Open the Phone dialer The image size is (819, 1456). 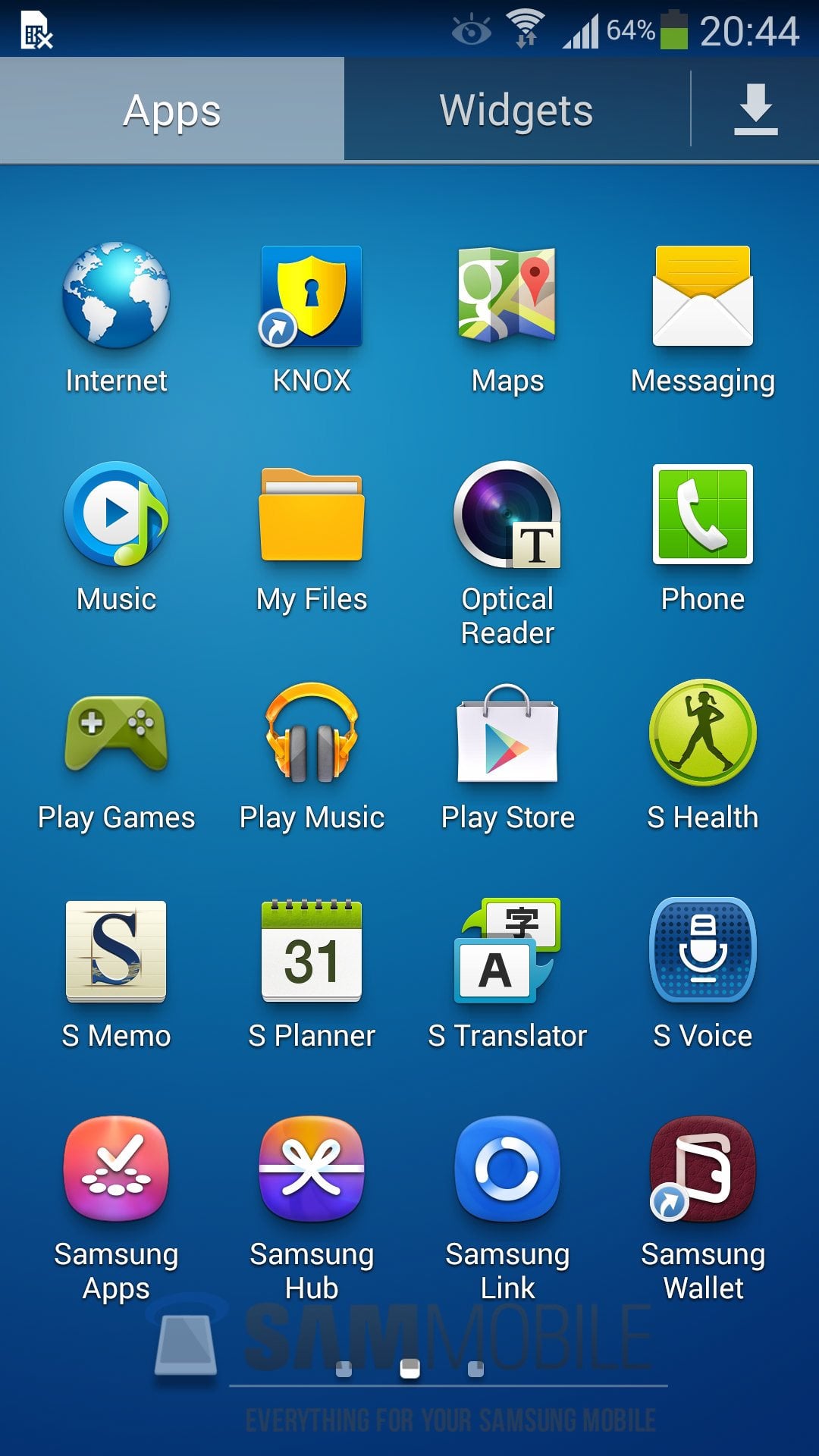[x=703, y=514]
